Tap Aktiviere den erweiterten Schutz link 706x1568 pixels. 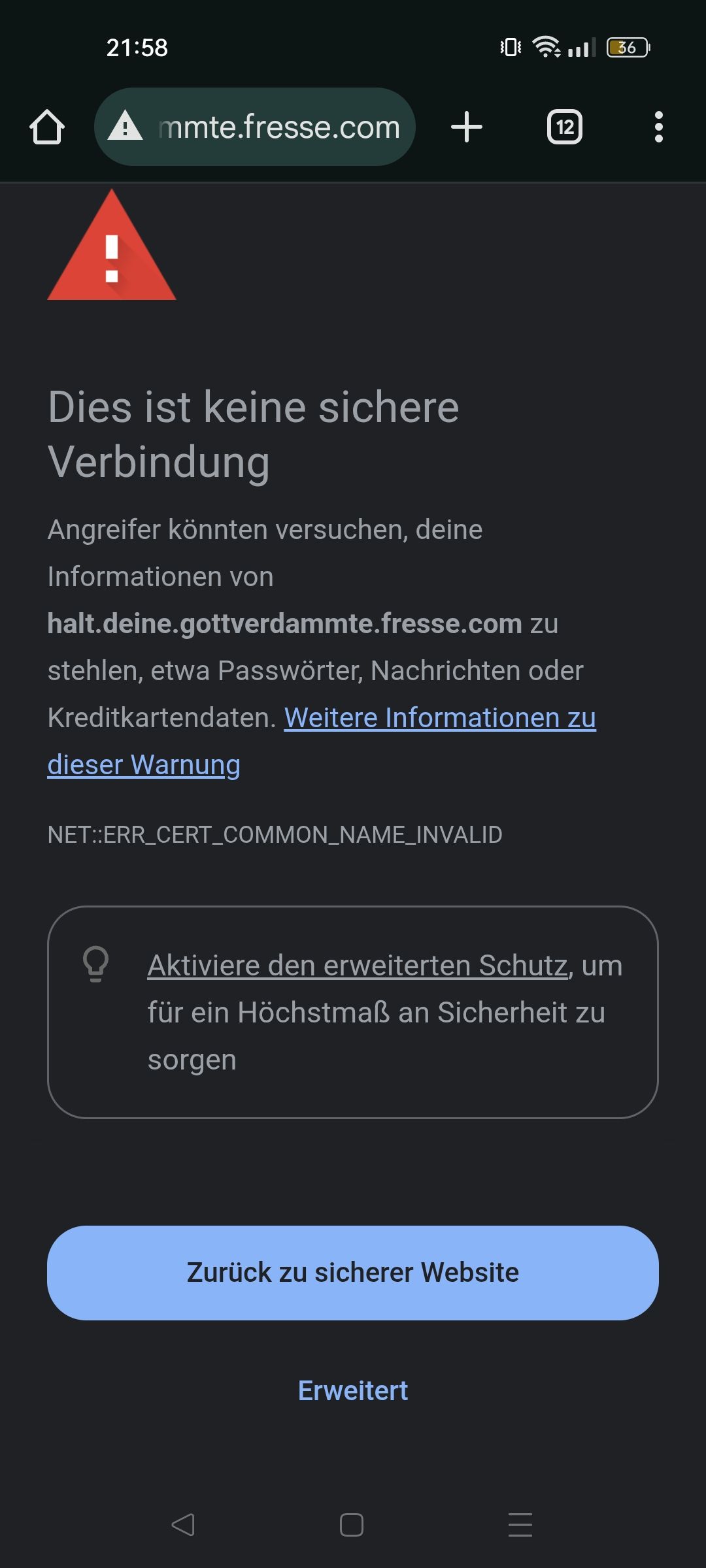(x=358, y=966)
